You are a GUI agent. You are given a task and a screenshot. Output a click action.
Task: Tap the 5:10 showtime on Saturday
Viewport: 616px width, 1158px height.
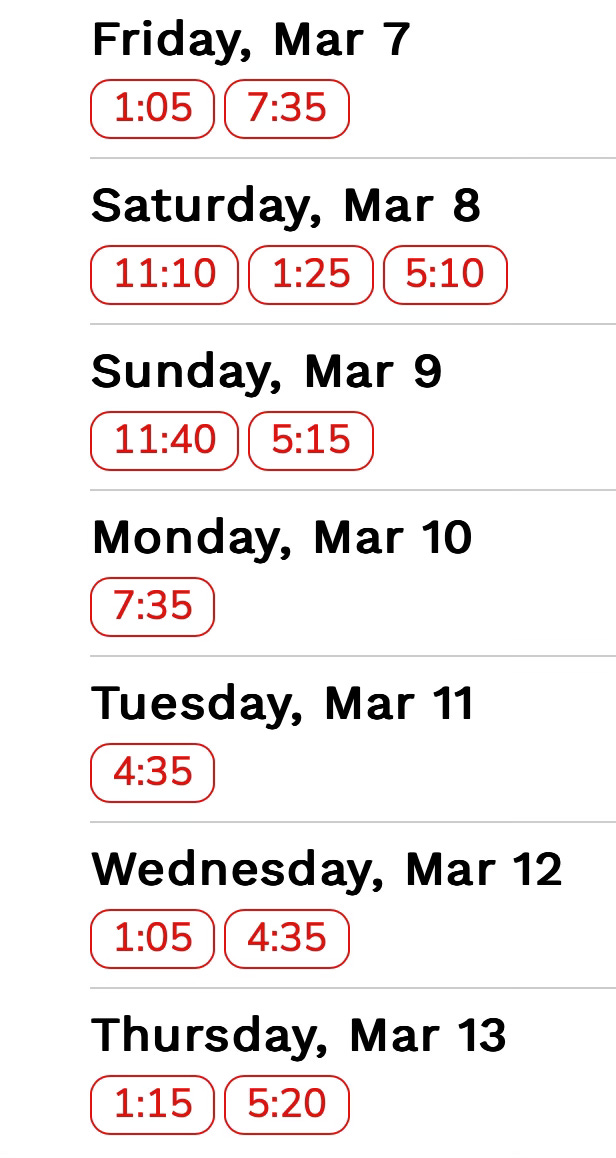click(445, 275)
